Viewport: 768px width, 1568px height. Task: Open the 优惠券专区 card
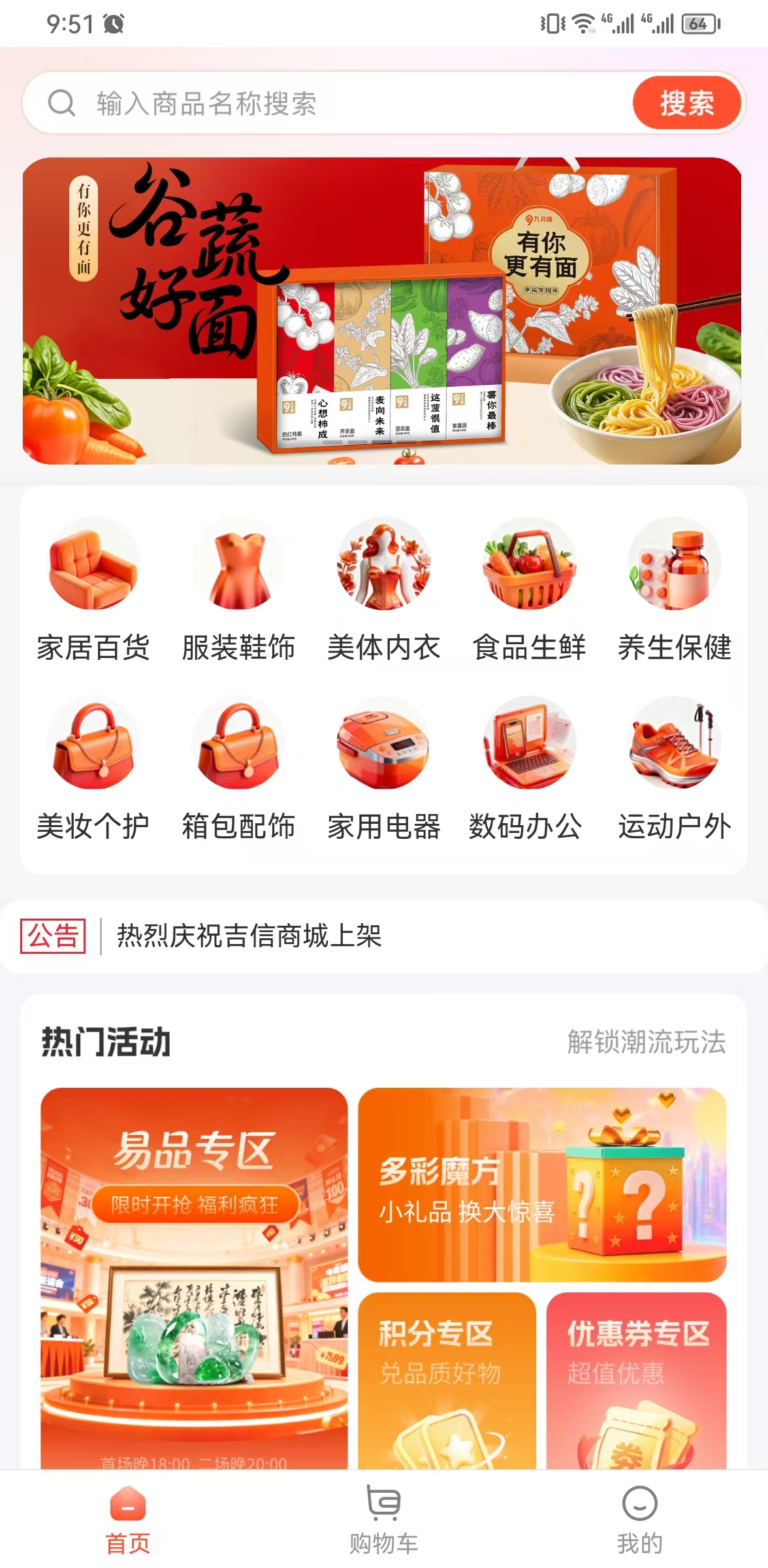[636, 1380]
